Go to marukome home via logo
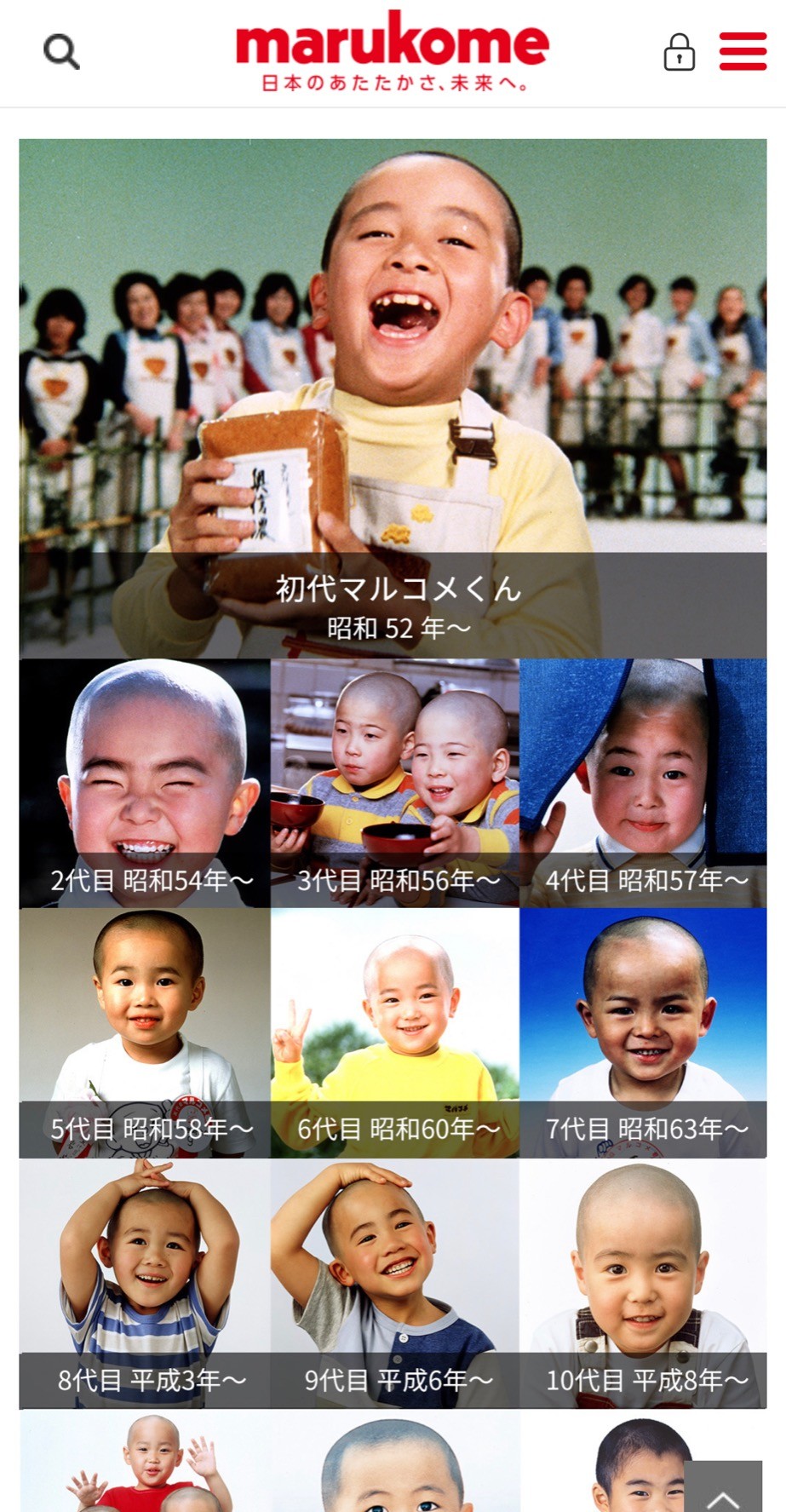786x1512 pixels. coord(393,49)
